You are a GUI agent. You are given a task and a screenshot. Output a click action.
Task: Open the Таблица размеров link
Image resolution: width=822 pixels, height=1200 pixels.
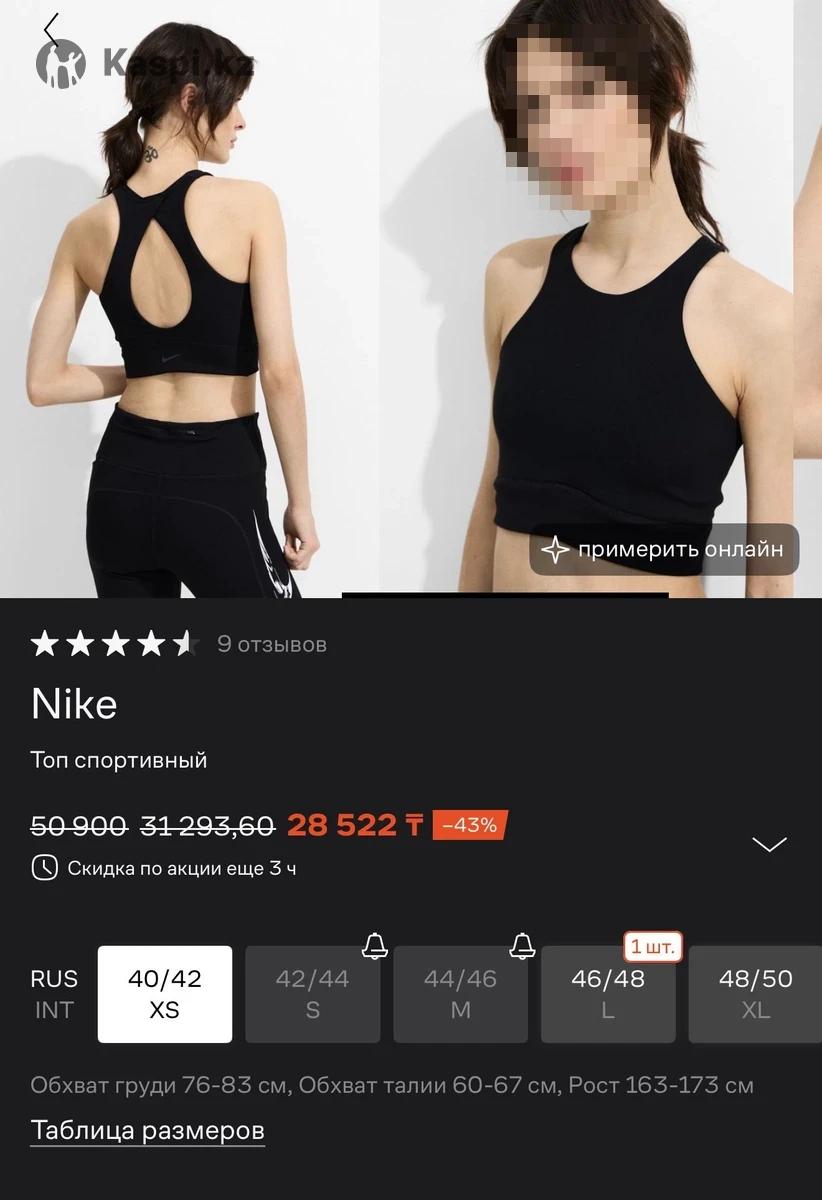coord(148,1131)
